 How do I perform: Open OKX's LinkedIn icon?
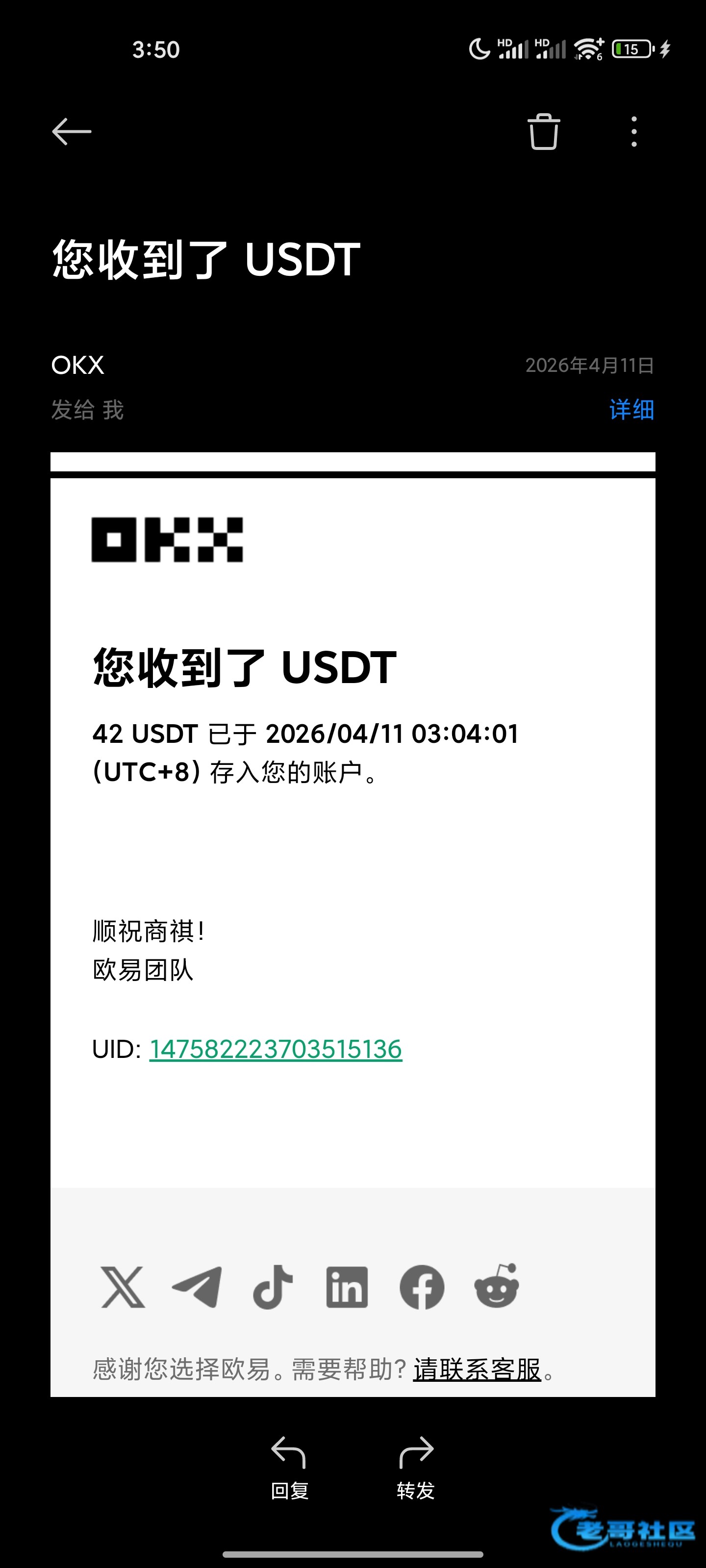[347, 1287]
